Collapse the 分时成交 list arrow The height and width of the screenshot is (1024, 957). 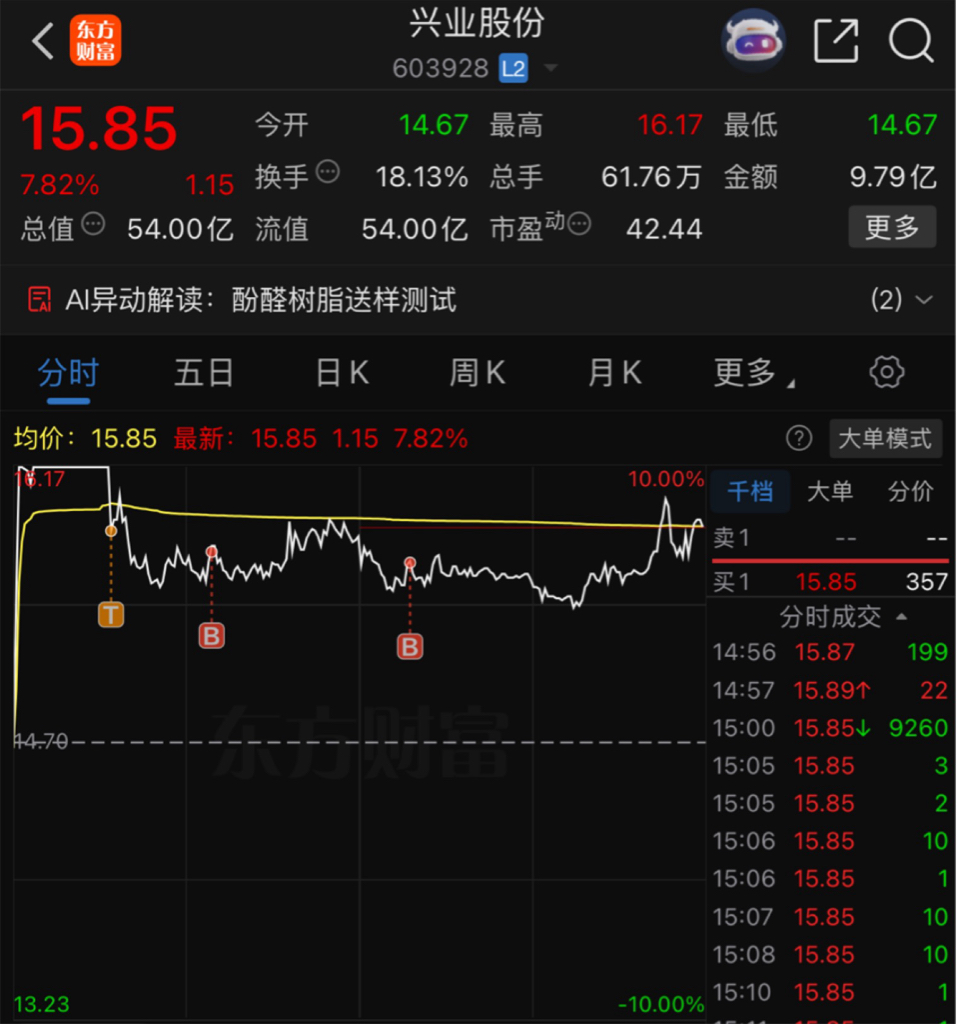(901, 617)
